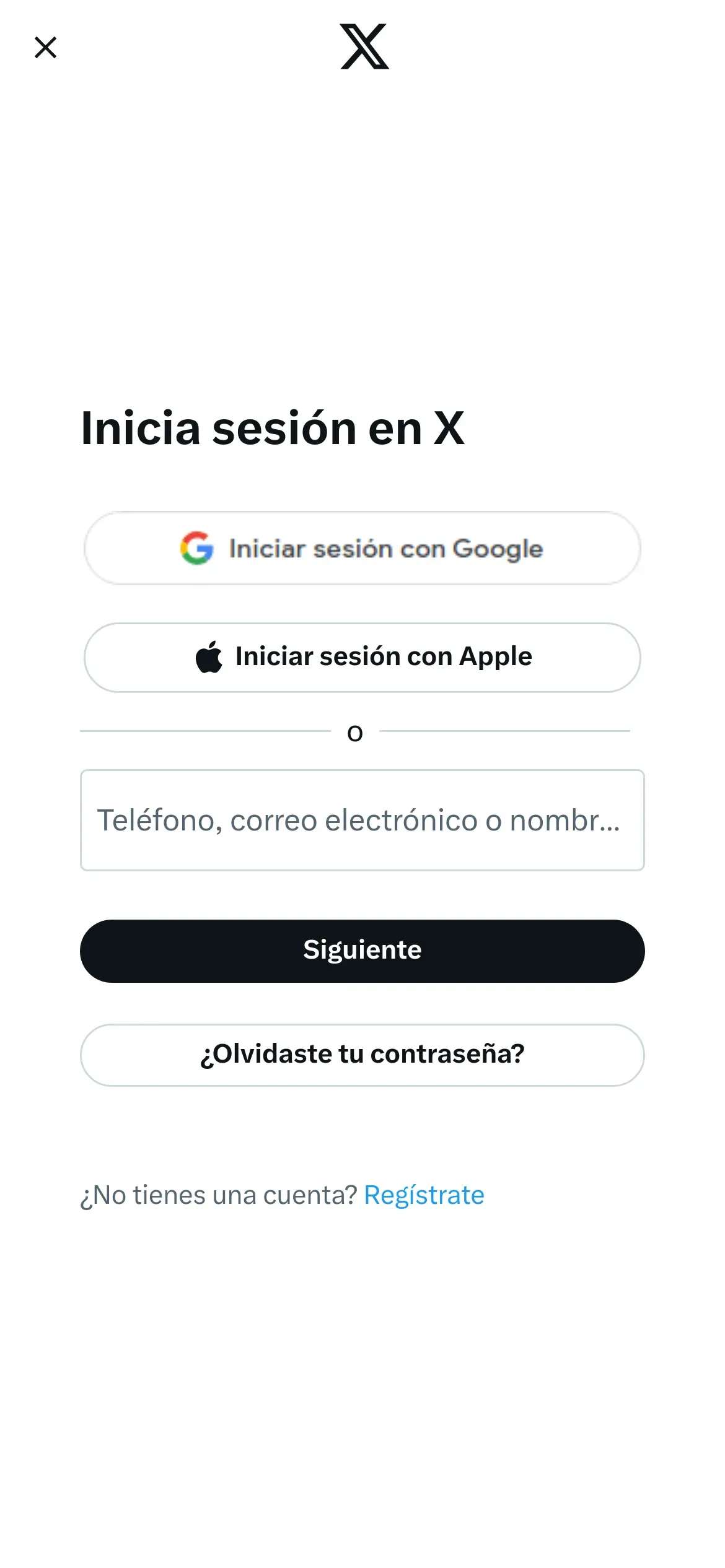Focus the phone, email or username field
725x1568 pixels.
coord(362,820)
